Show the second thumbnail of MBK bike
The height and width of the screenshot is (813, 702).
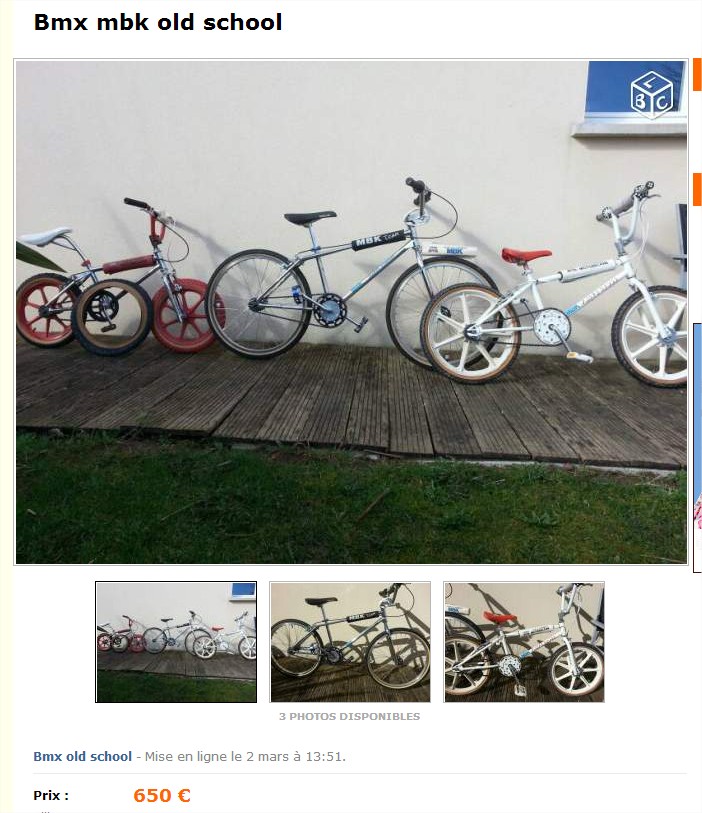(x=350, y=642)
